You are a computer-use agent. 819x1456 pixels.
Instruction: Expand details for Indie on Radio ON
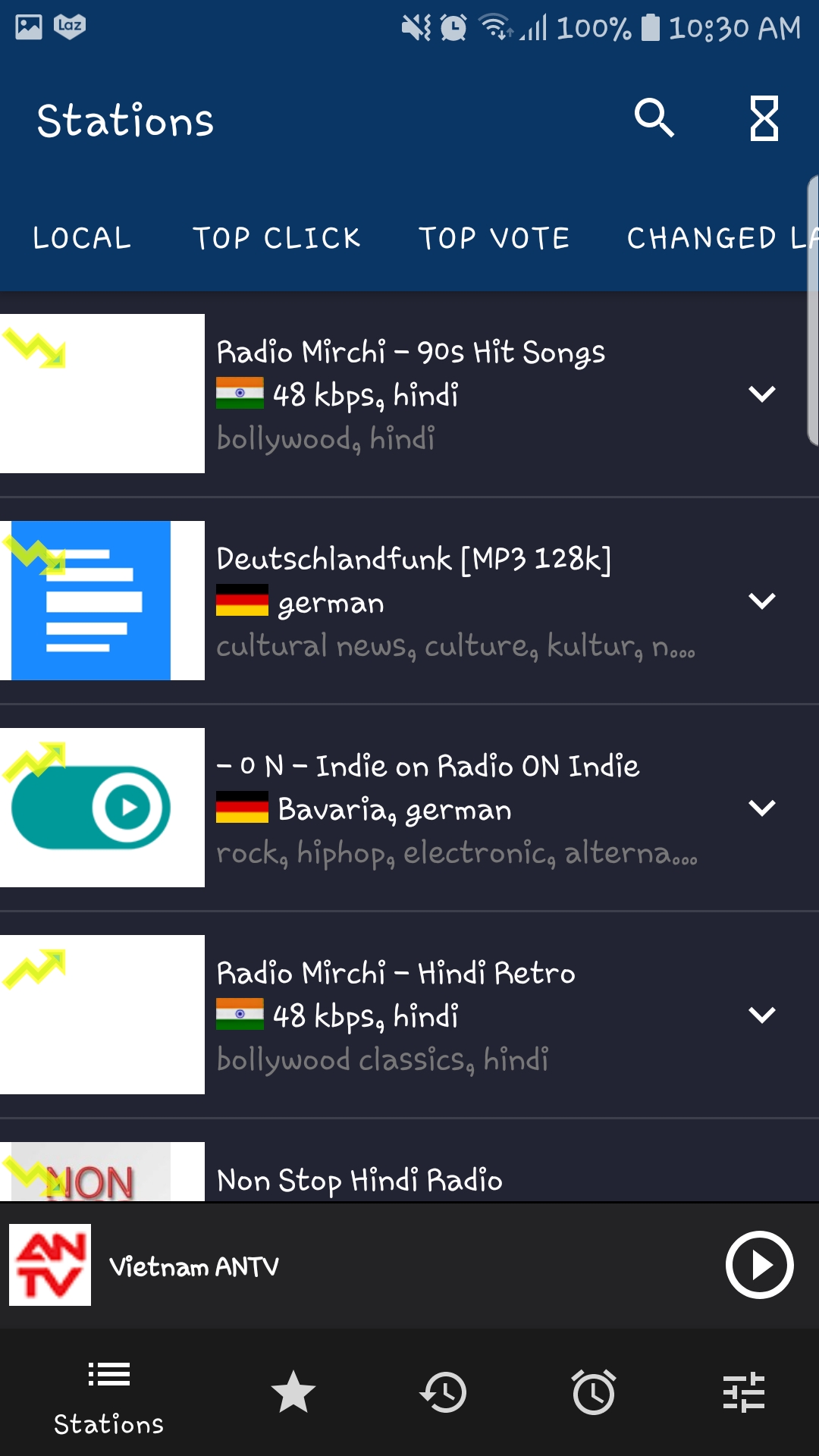(x=763, y=808)
